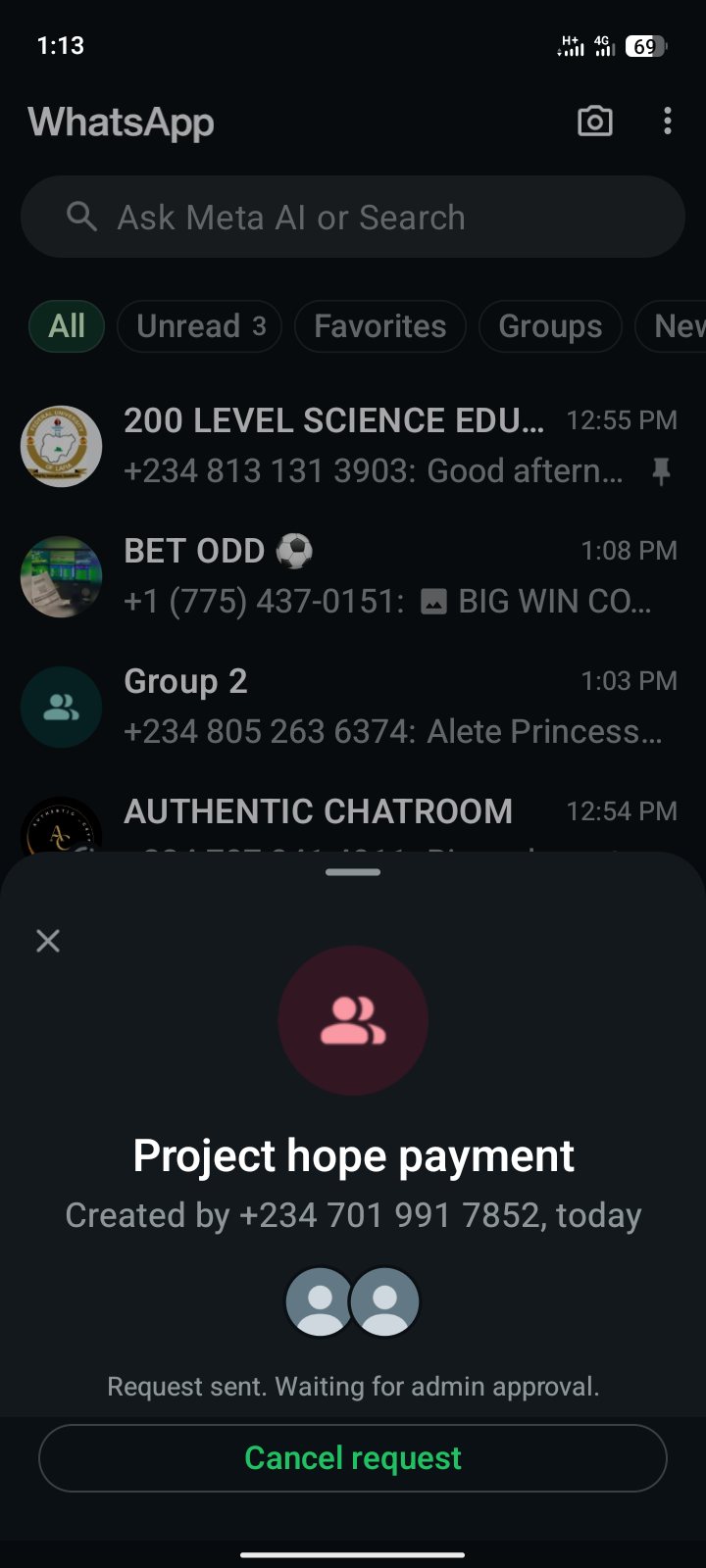Image resolution: width=706 pixels, height=1568 pixels.
Task: Select the All filter chip
Action: pyautogui.click(x=67, y=326)
